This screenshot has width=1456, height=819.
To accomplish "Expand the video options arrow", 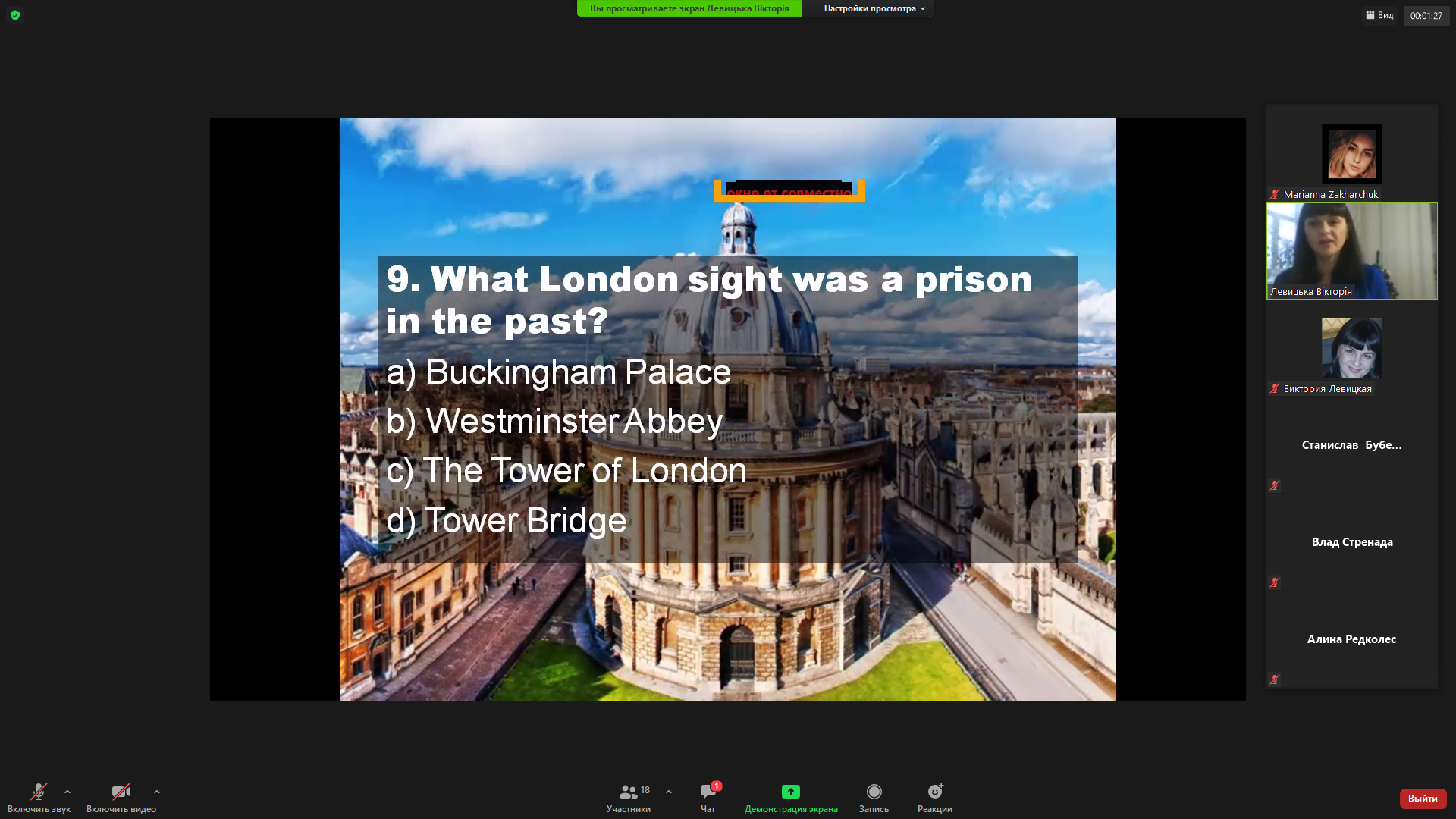I will coord(157,792).
